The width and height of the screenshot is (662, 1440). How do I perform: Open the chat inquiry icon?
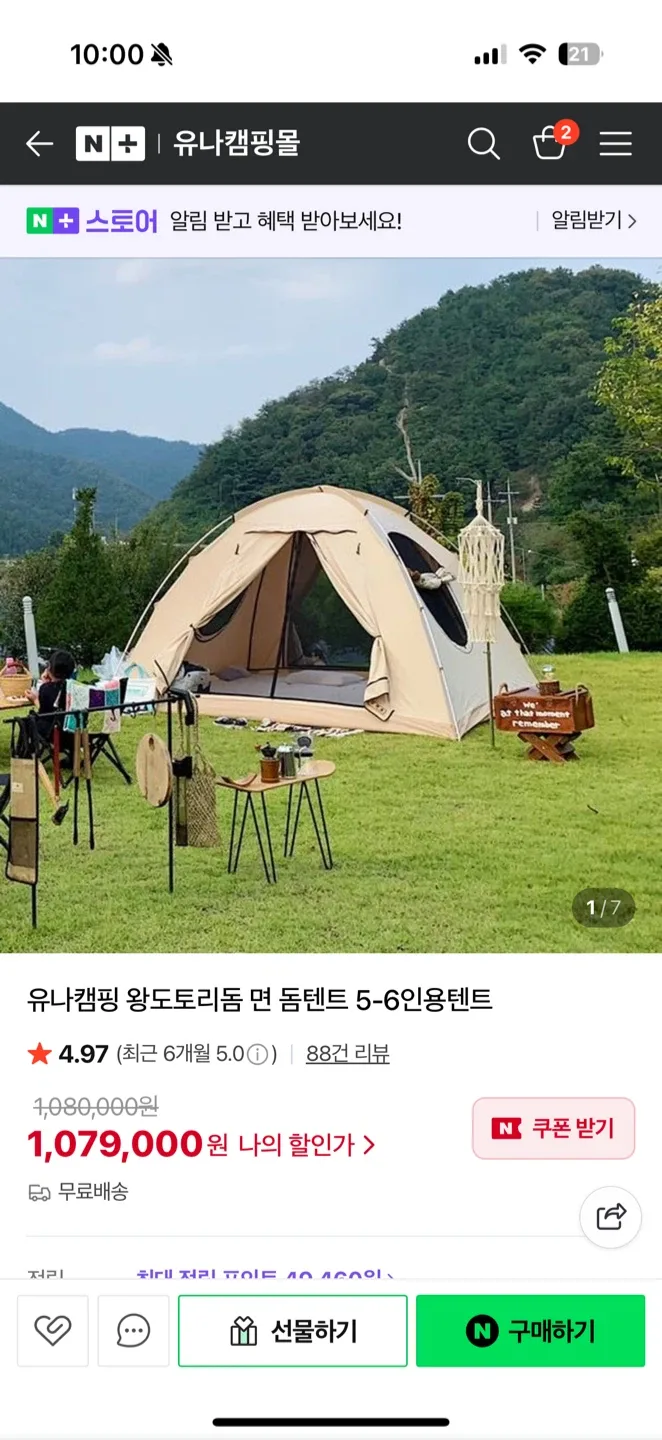(133, 1330)
